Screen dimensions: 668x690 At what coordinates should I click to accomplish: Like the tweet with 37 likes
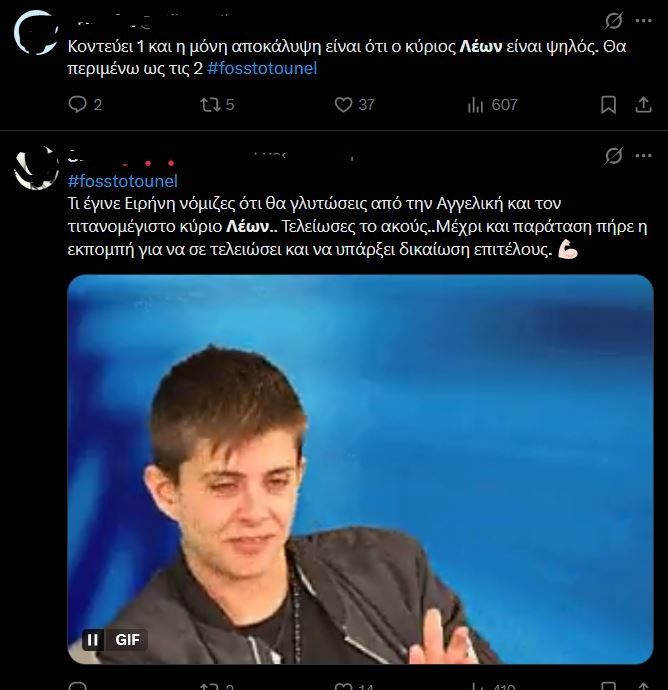(x=344, y=104)
